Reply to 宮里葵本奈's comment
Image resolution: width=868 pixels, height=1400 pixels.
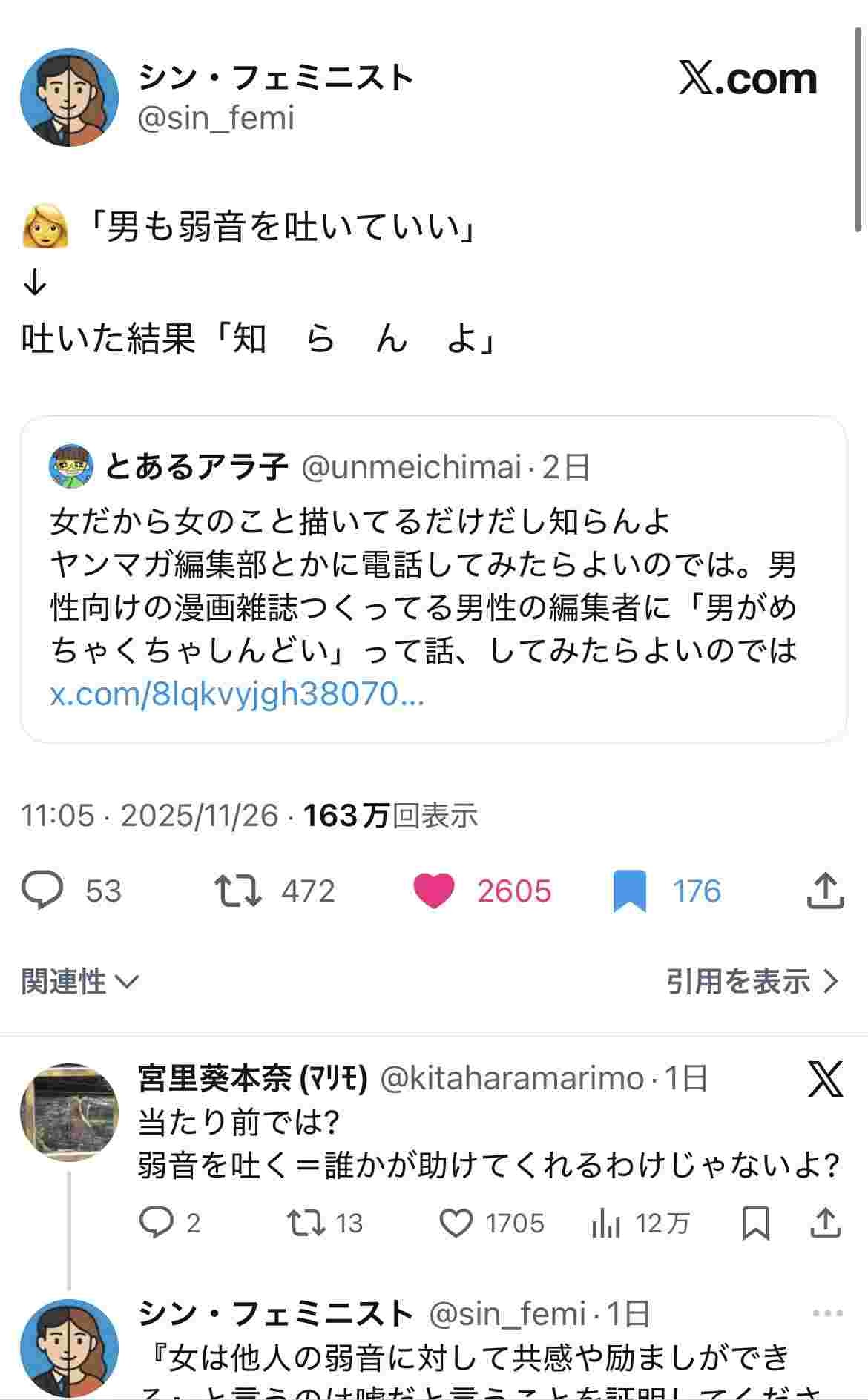157,1223
